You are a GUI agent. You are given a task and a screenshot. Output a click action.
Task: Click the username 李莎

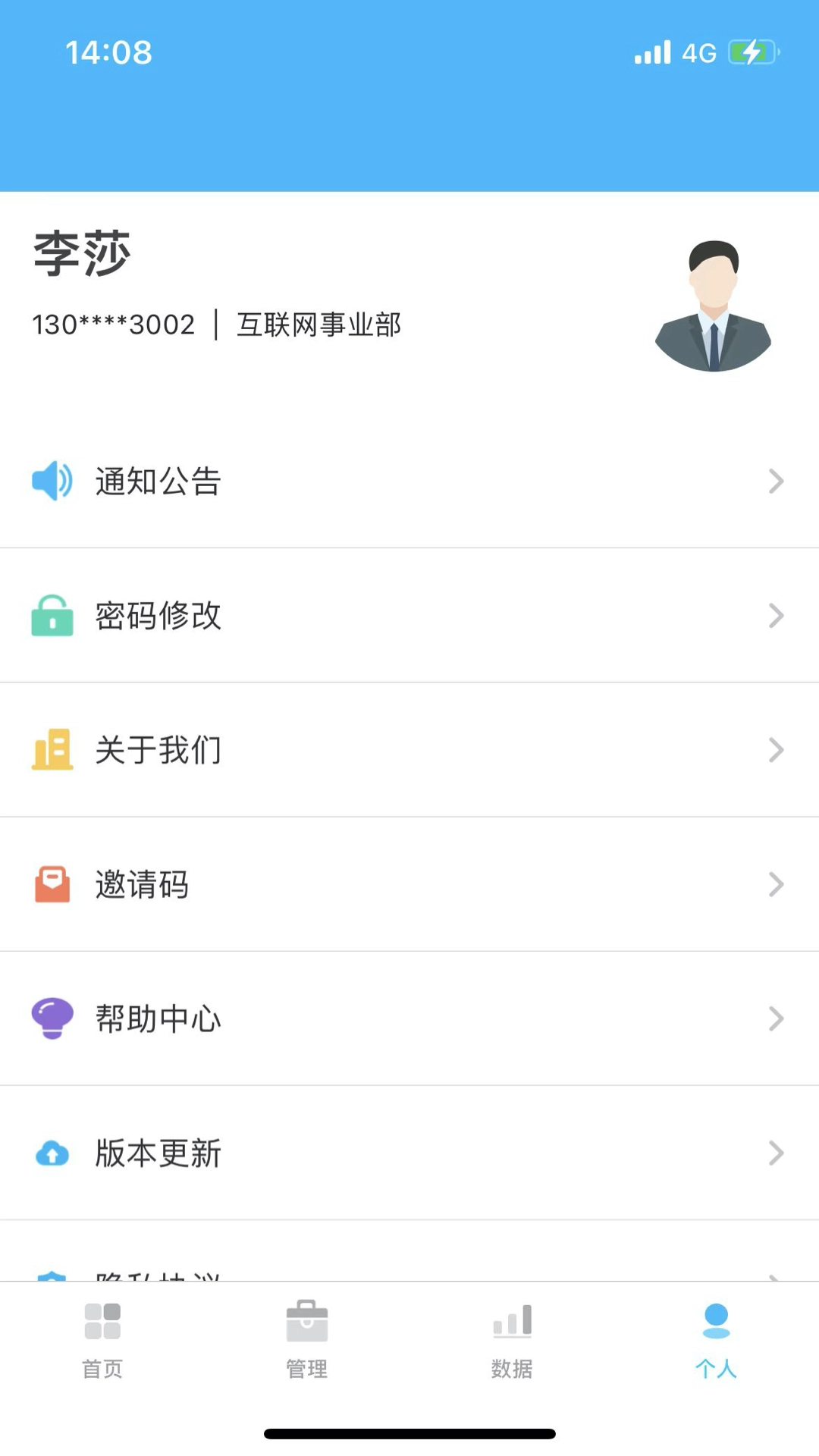point(81,253)
